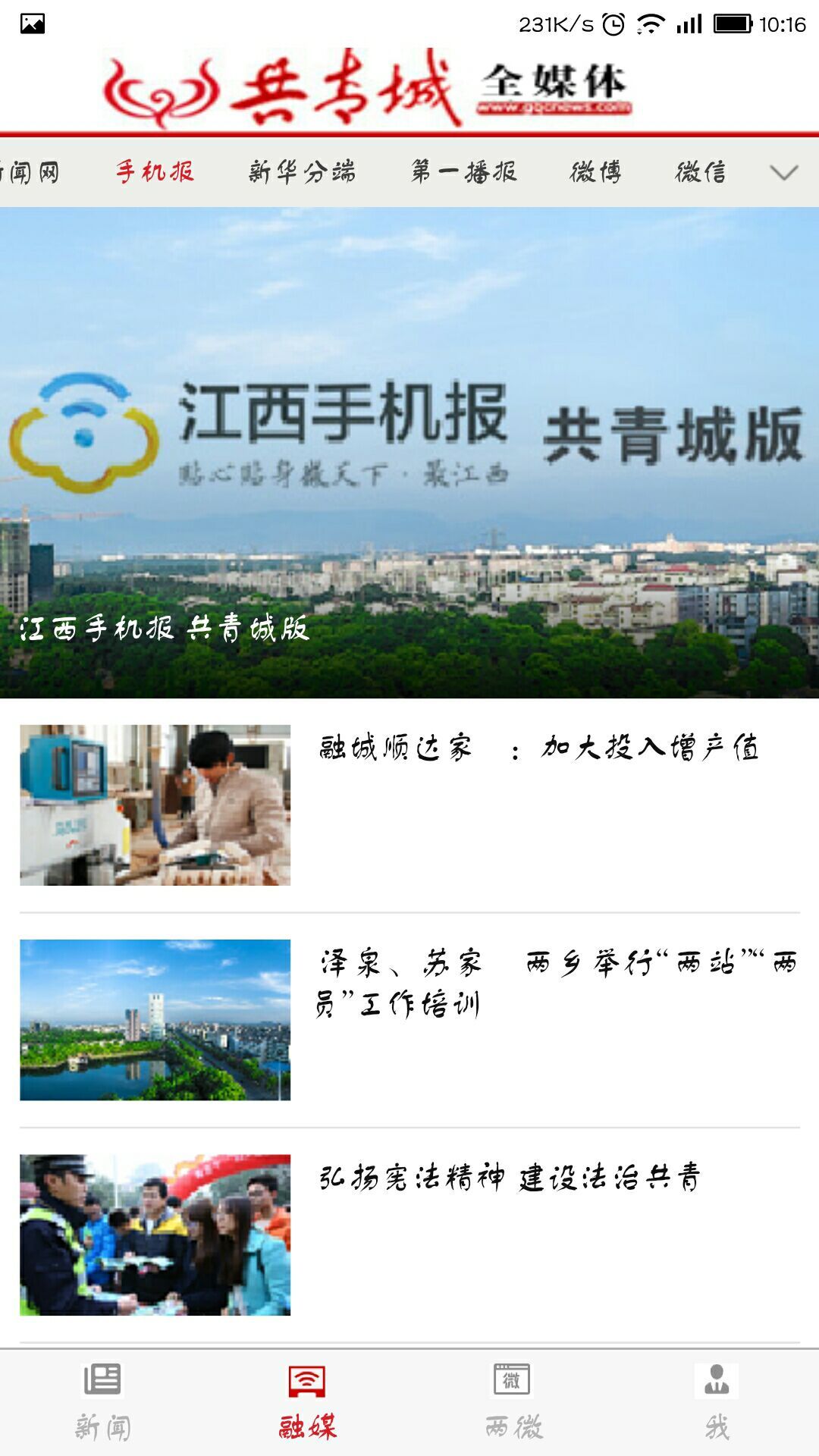Open the 微博 tab

[595, 172]
